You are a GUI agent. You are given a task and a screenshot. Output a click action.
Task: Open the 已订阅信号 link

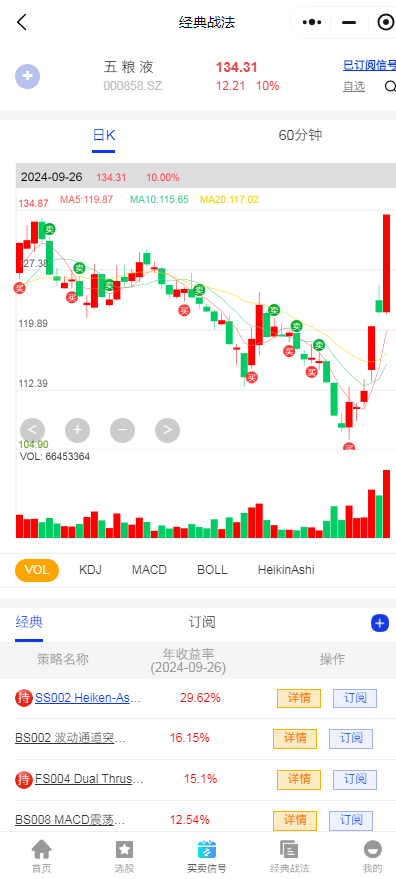370,66
